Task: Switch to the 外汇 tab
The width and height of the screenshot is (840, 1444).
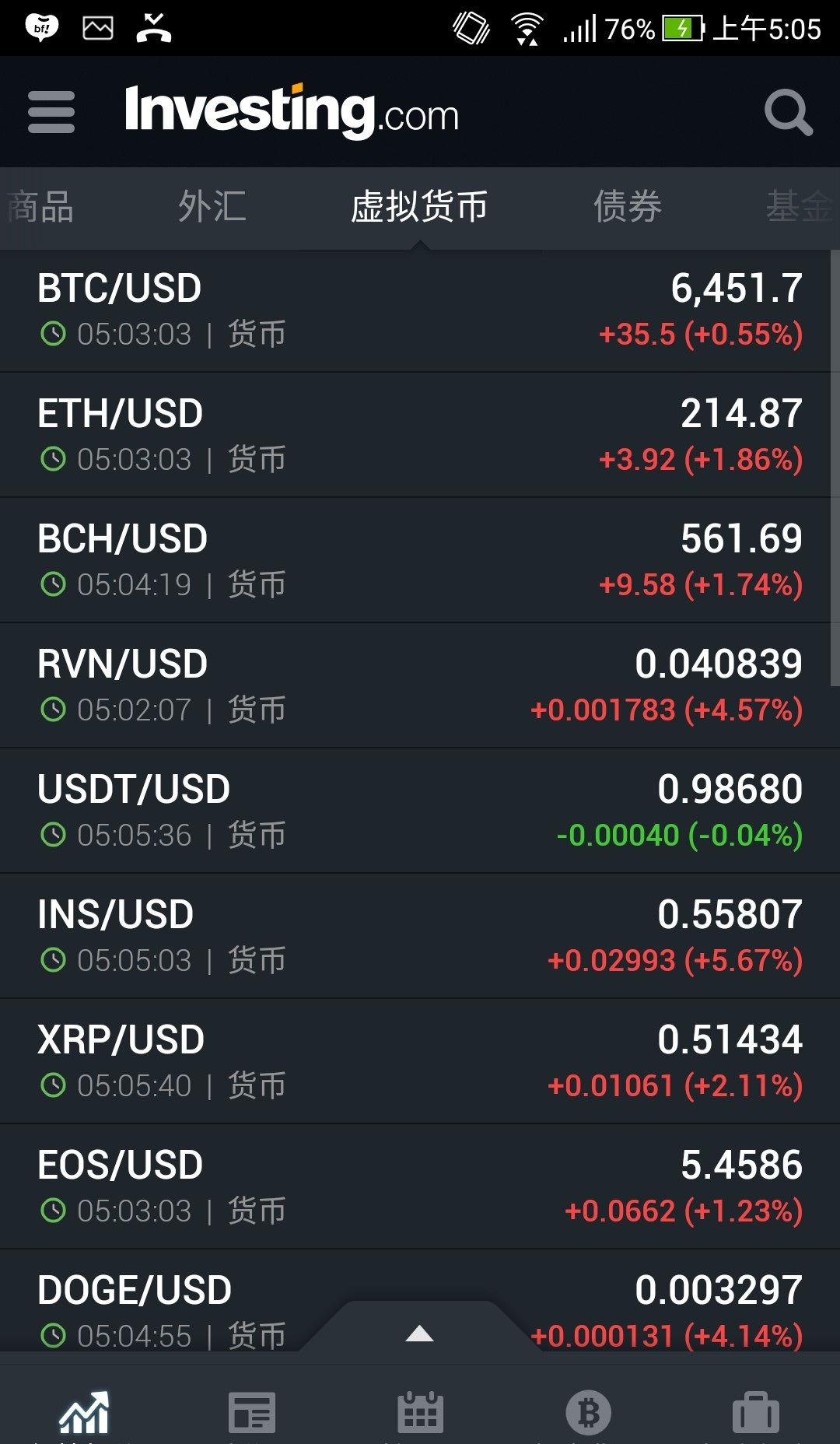Action: pos(212,207)
